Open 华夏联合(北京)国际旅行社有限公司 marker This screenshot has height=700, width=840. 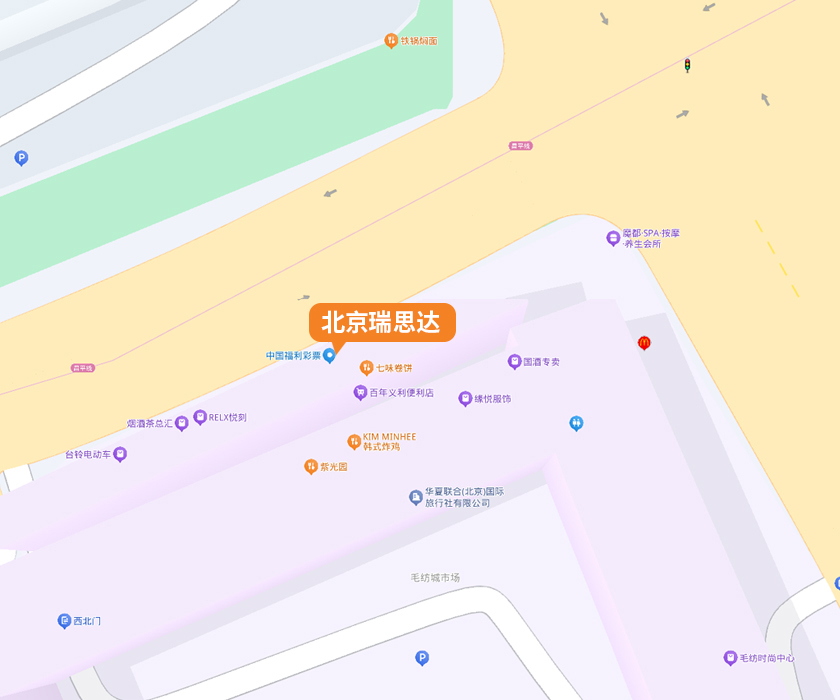416,497
